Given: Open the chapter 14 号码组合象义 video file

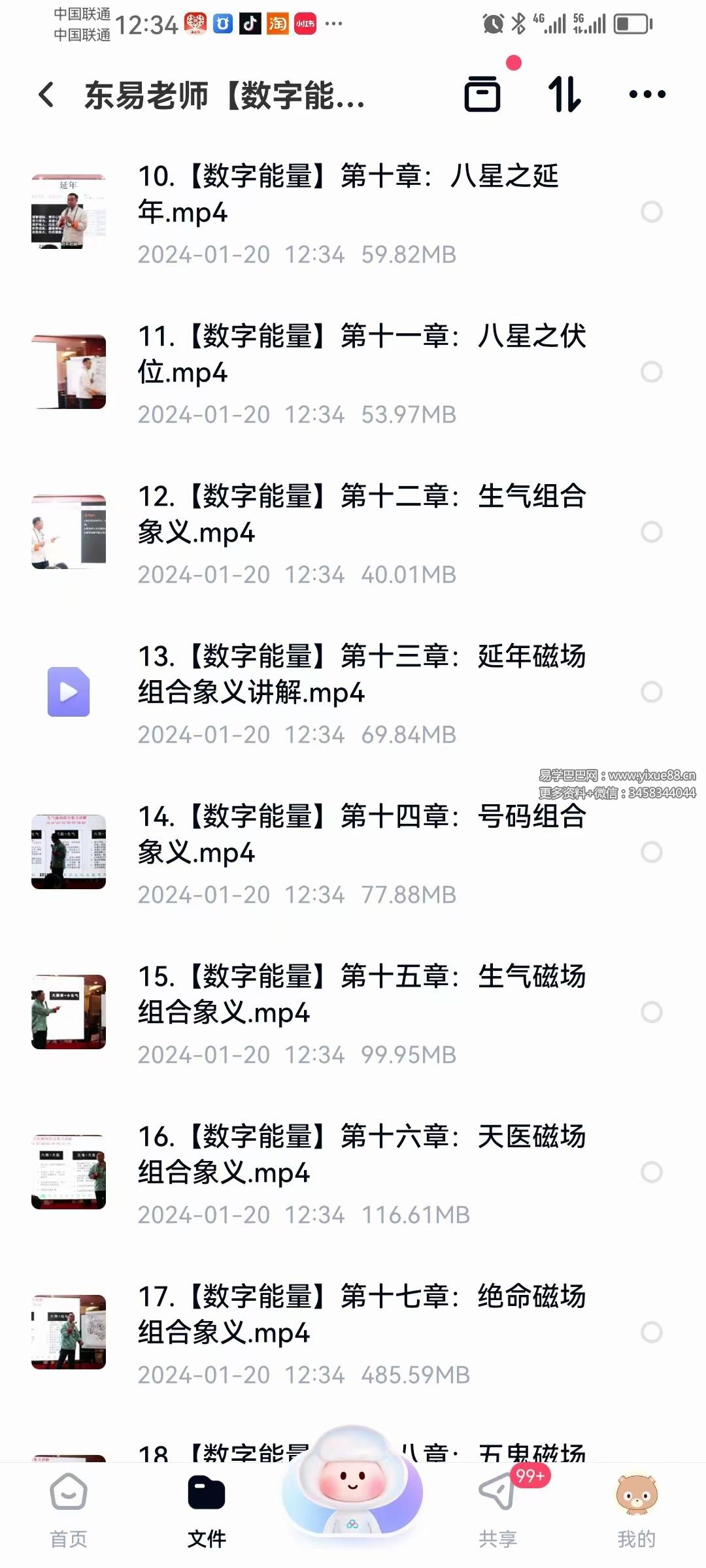Looking at the screenshot, I should [x=360, y=835].
